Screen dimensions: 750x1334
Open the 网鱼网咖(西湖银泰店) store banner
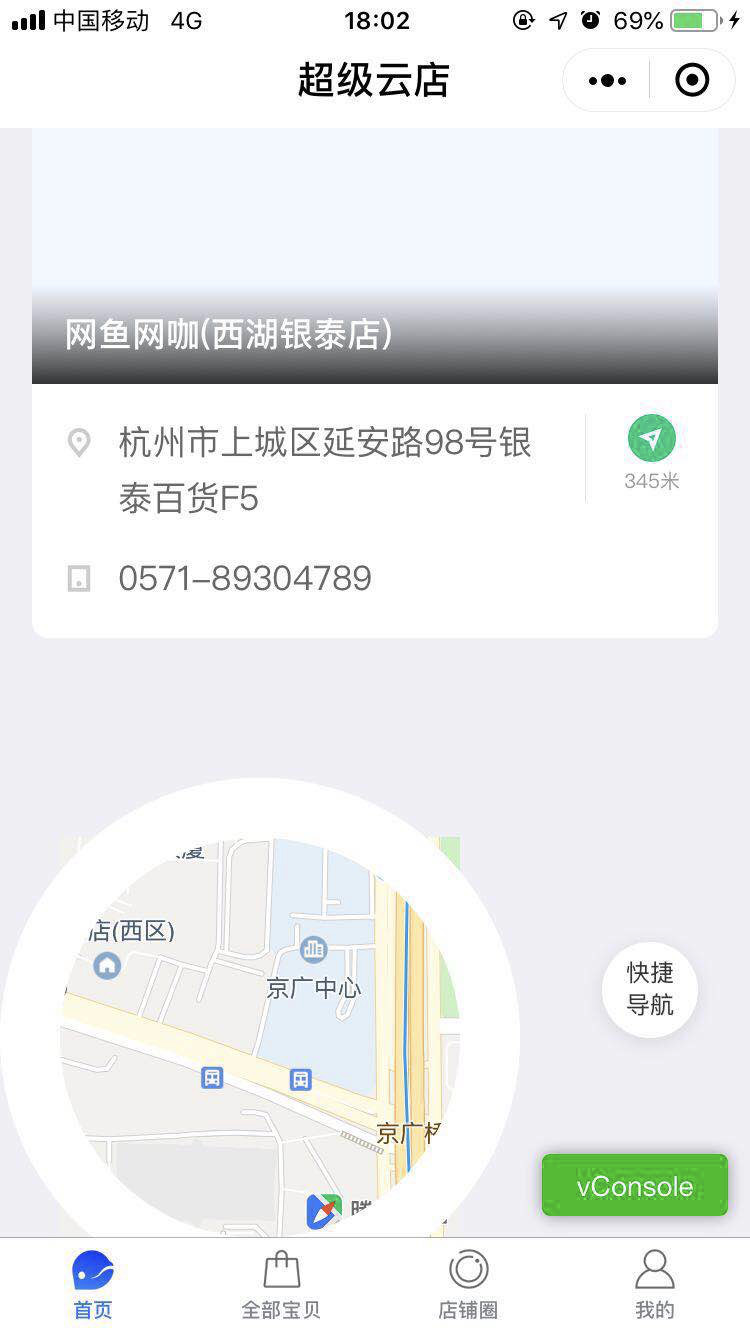[375, 256]
